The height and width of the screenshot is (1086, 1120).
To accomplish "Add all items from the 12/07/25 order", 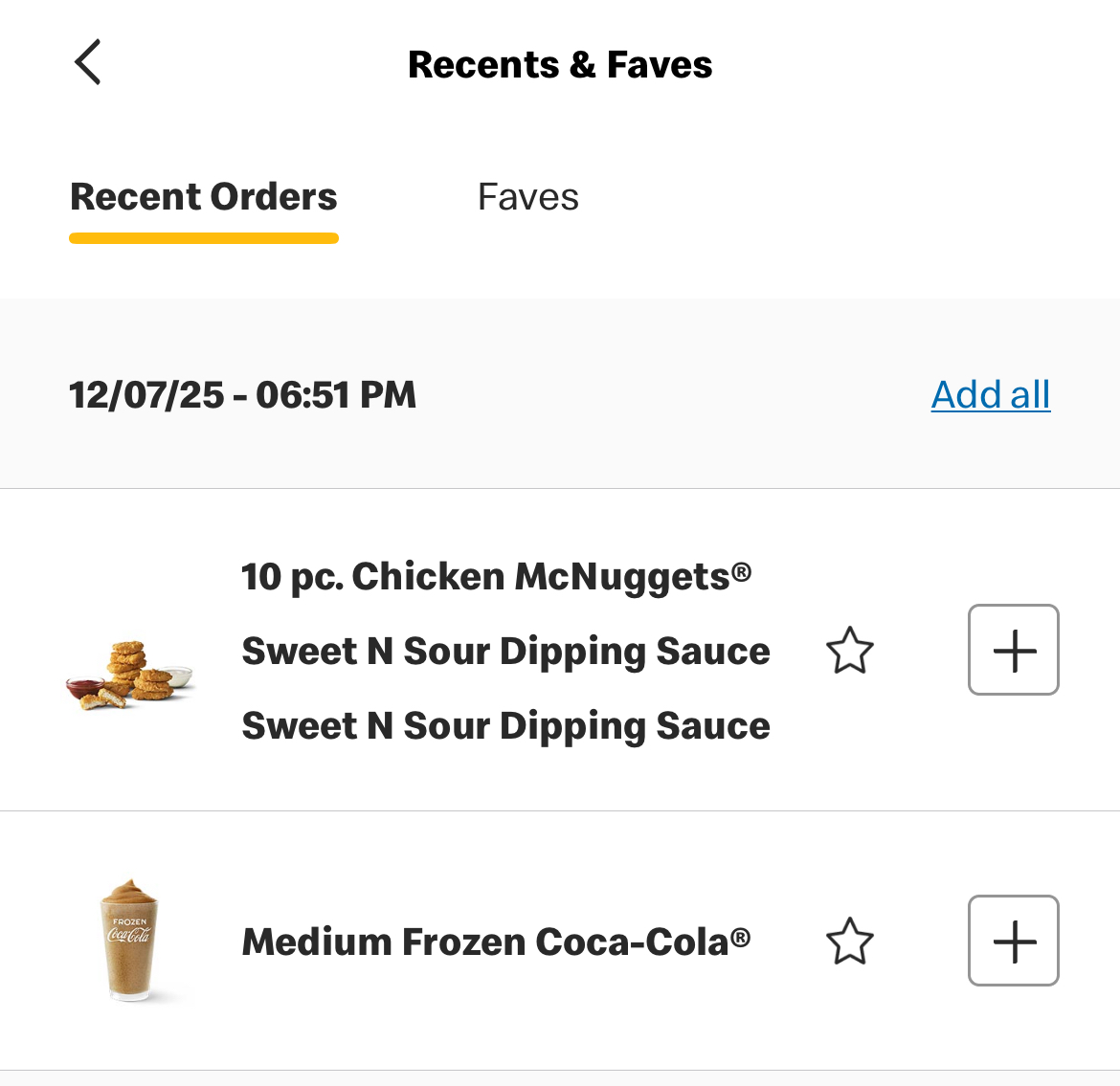I will tap(990, 394).
